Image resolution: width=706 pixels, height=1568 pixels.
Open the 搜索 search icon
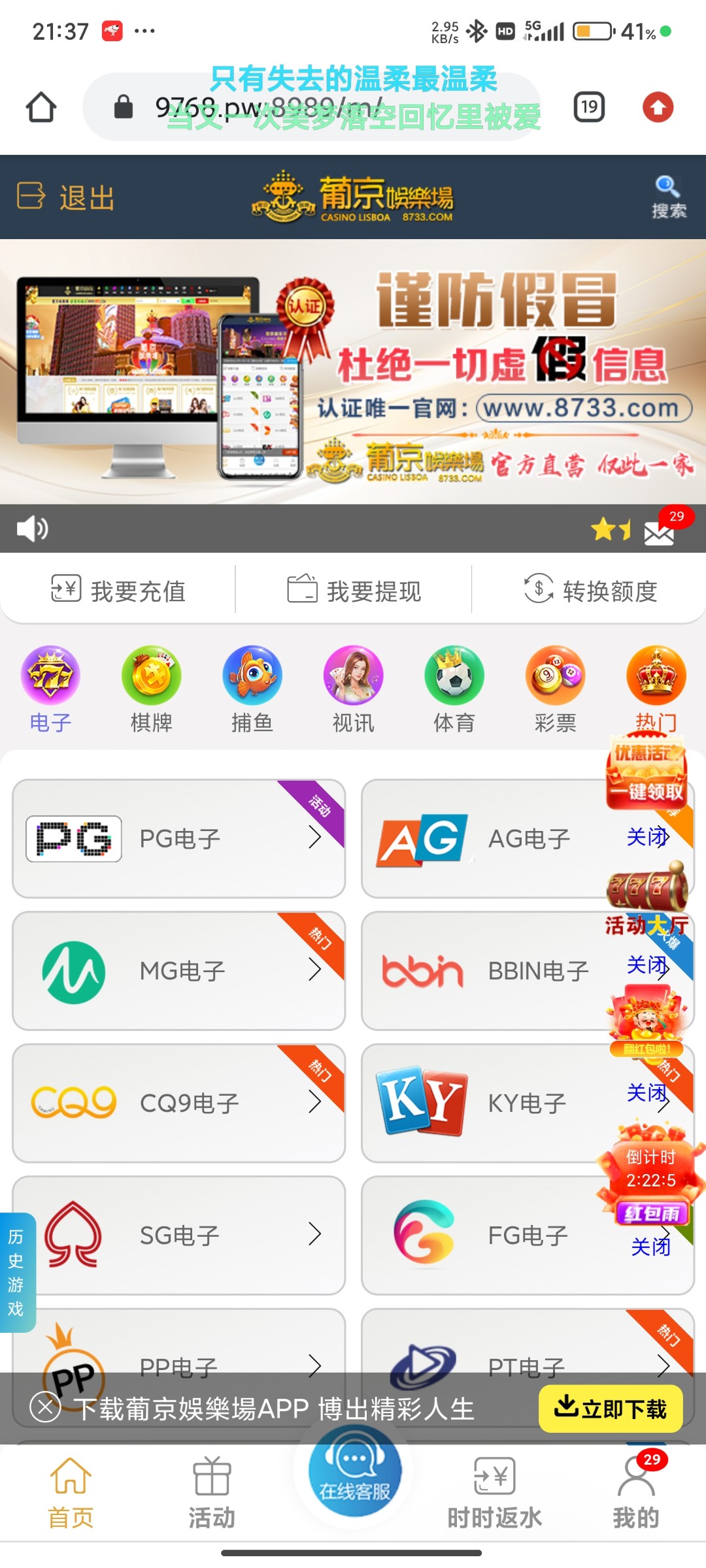coord(667,197)
